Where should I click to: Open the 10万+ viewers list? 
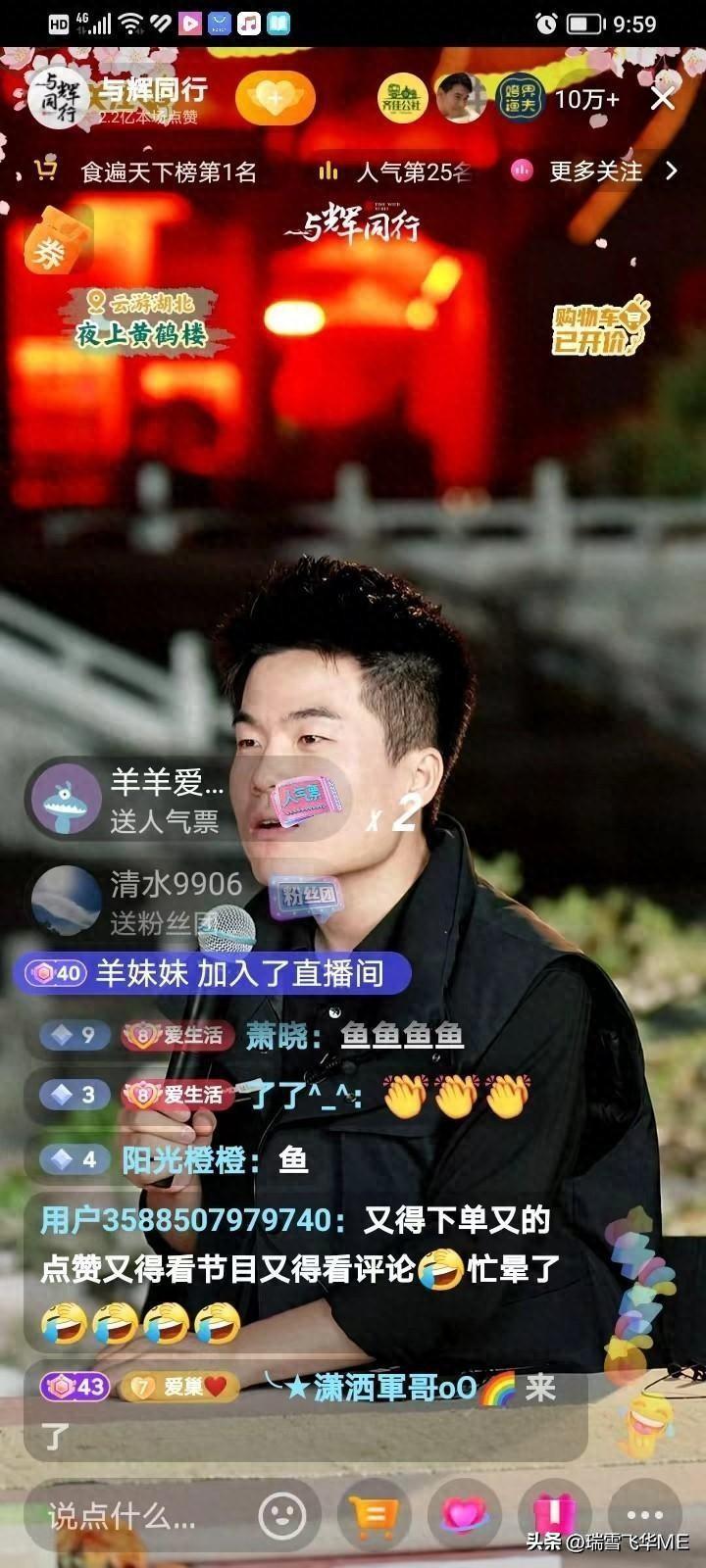pos(586,99)
